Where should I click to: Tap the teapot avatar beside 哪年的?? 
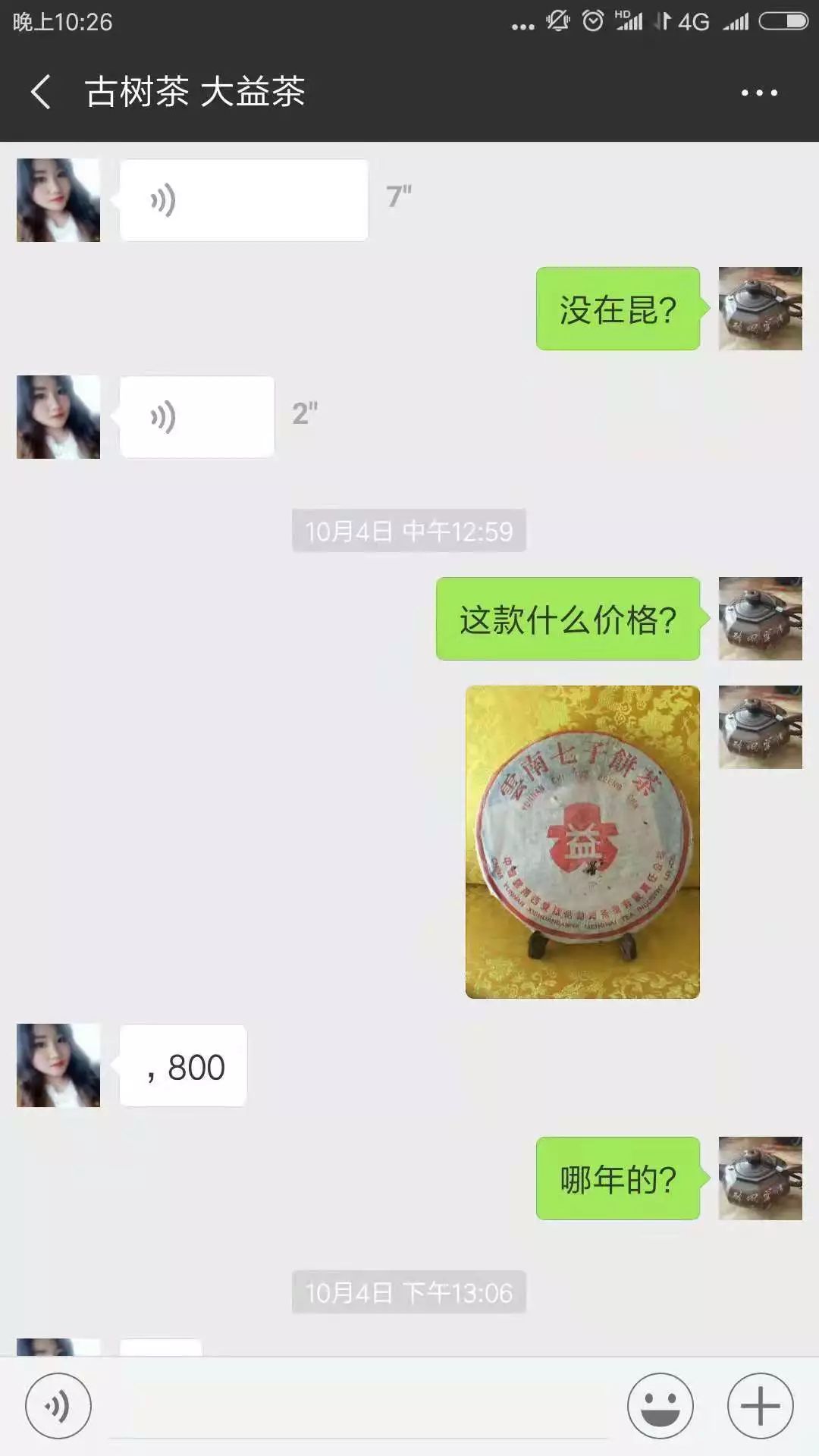760,1178
